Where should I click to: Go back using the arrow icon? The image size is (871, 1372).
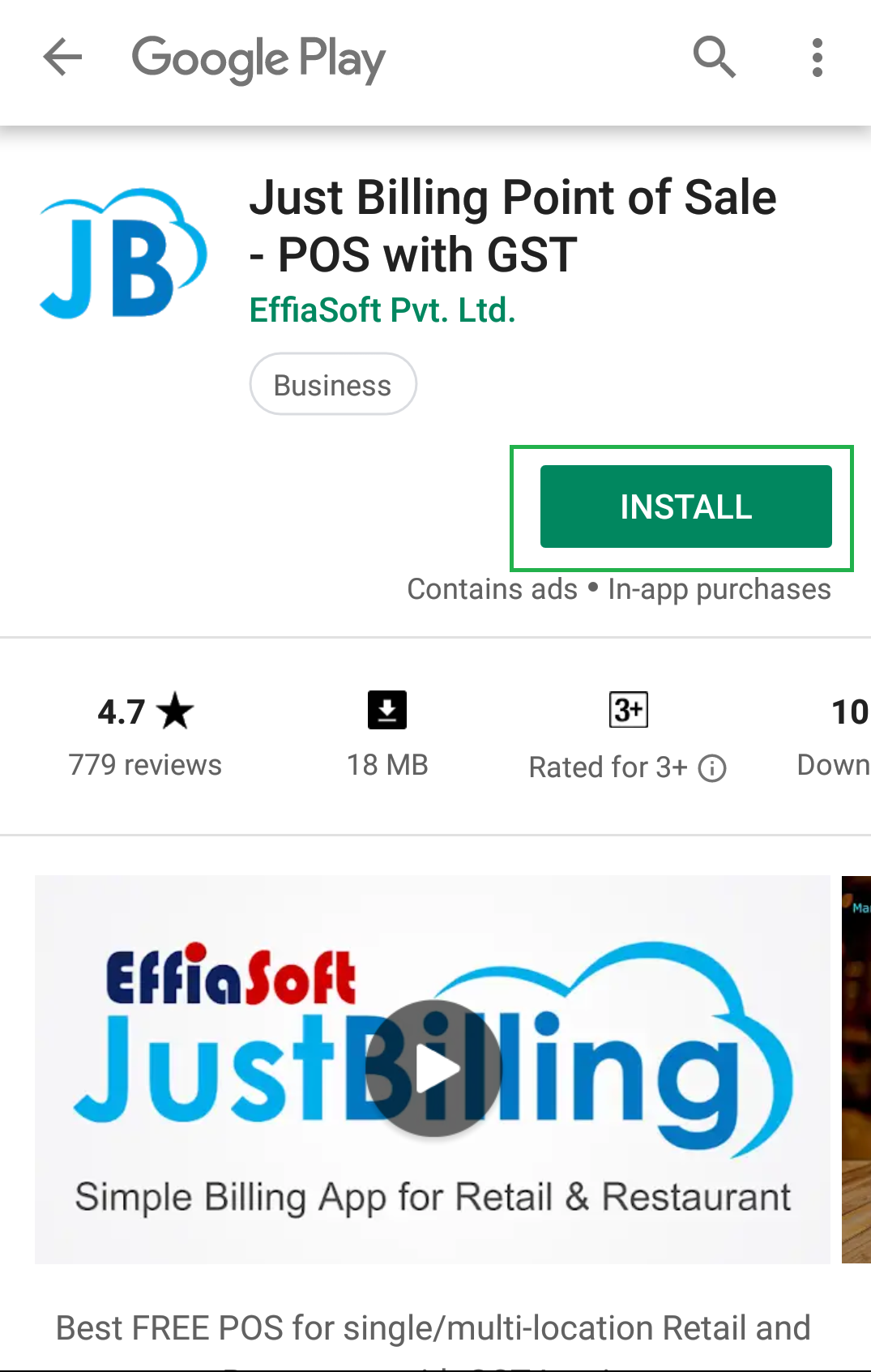(62, 58)
